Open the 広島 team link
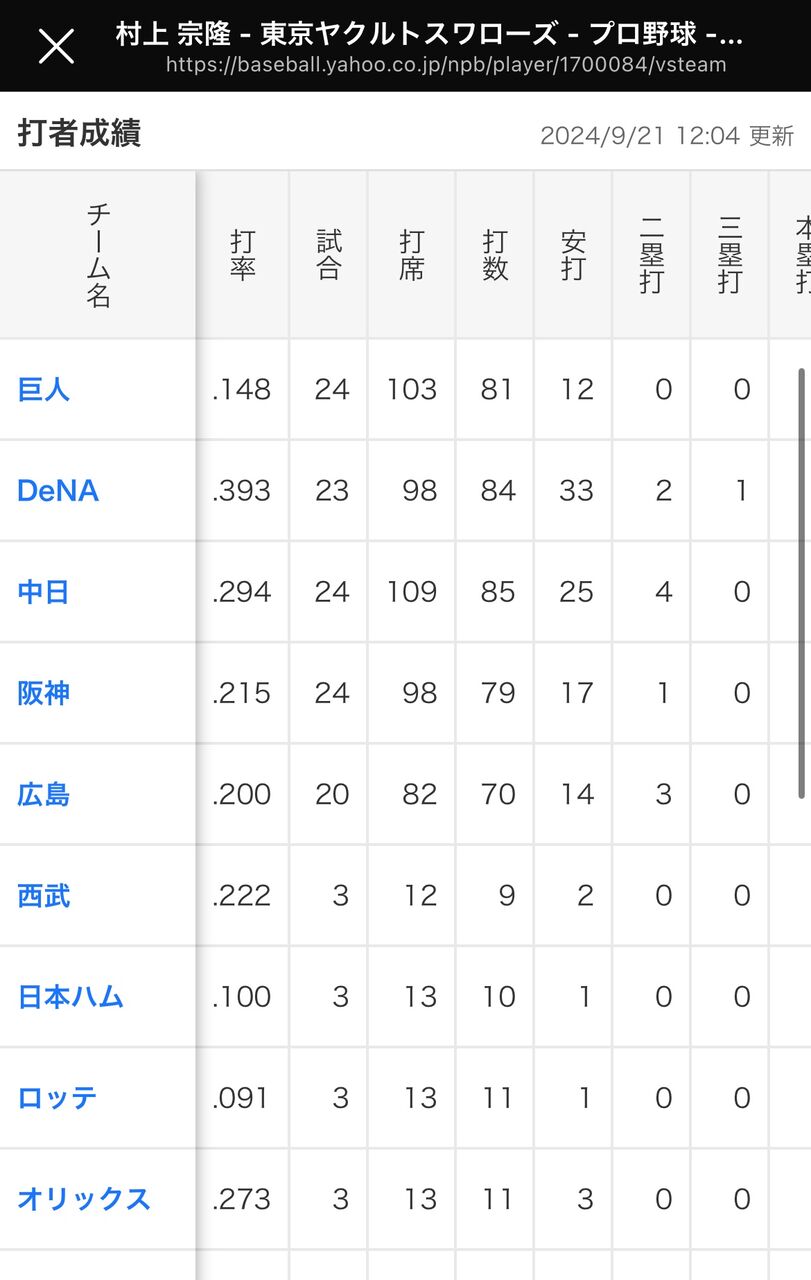This screenshot has height=1280, width=811. [x=44, y=795]
